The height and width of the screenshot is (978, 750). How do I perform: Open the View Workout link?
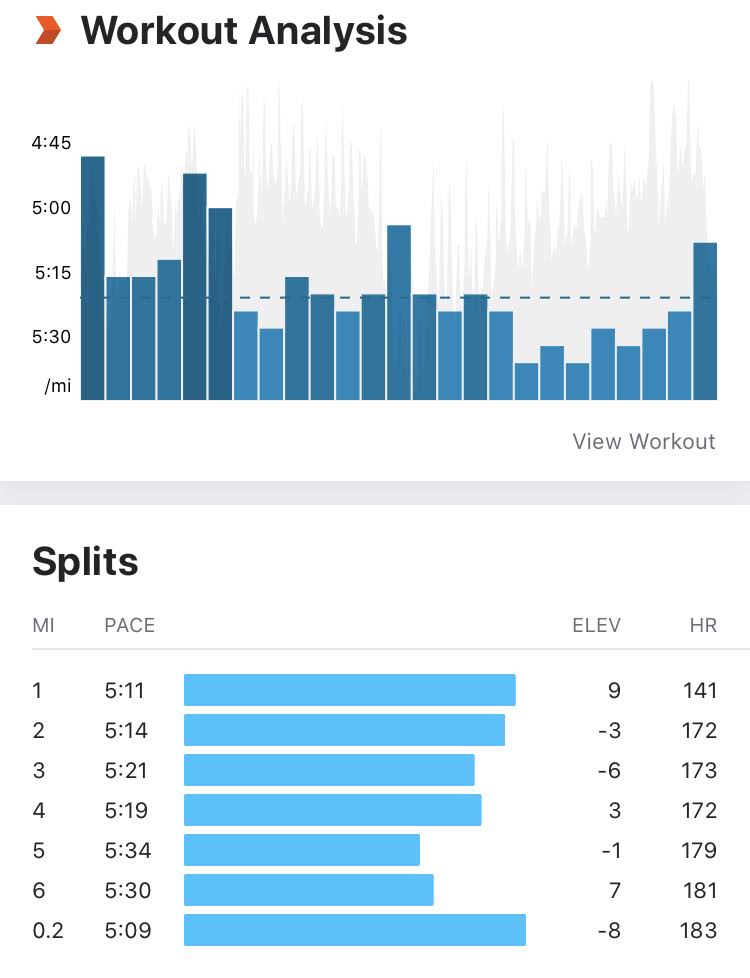(643, 441)
